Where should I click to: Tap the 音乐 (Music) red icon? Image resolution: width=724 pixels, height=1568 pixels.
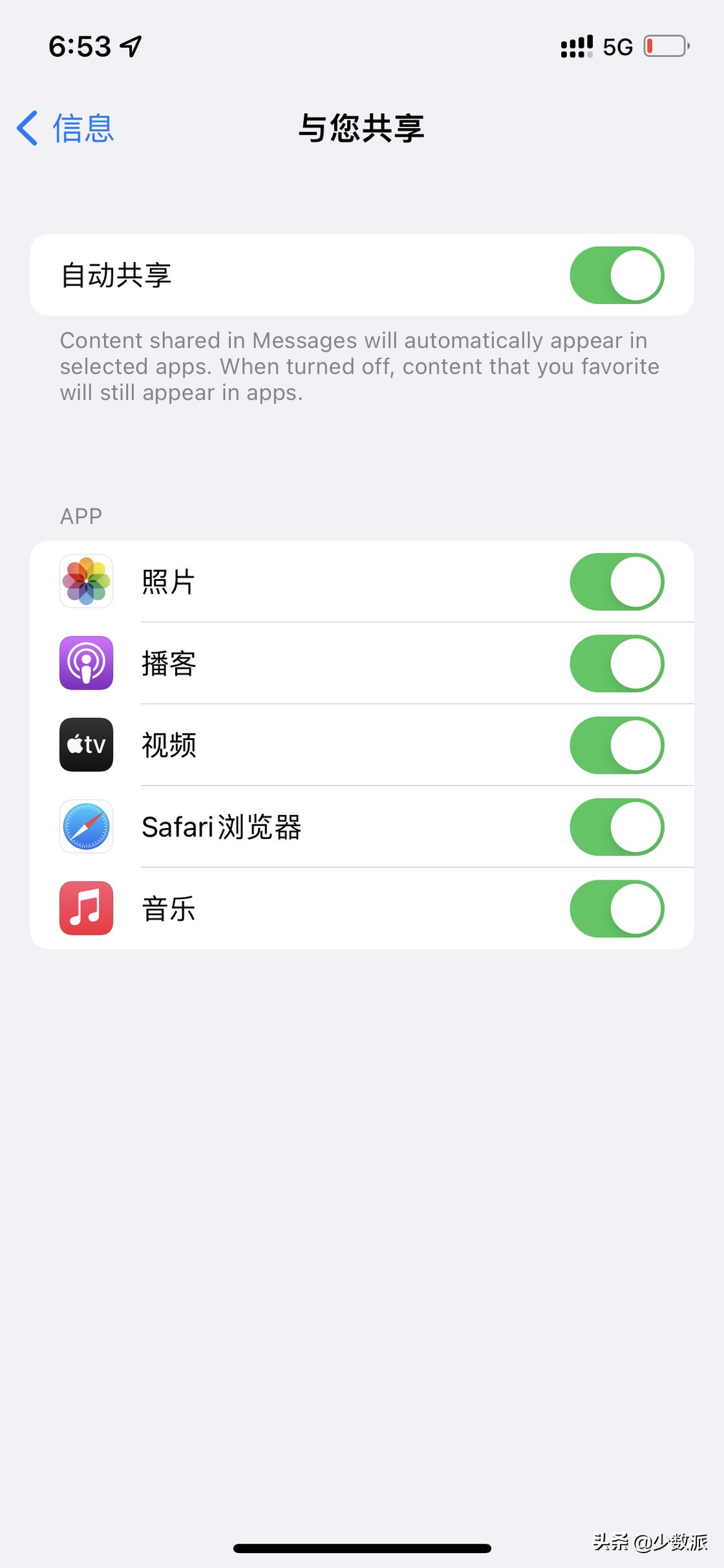point(86,909)
